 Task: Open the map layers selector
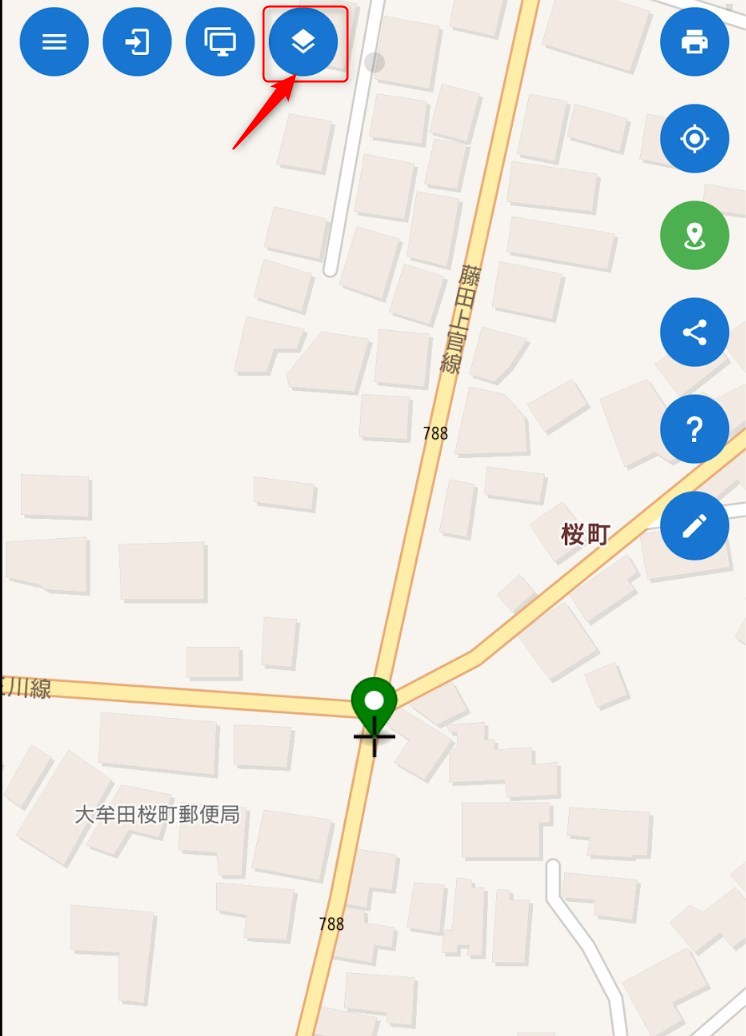coord(303,42)
